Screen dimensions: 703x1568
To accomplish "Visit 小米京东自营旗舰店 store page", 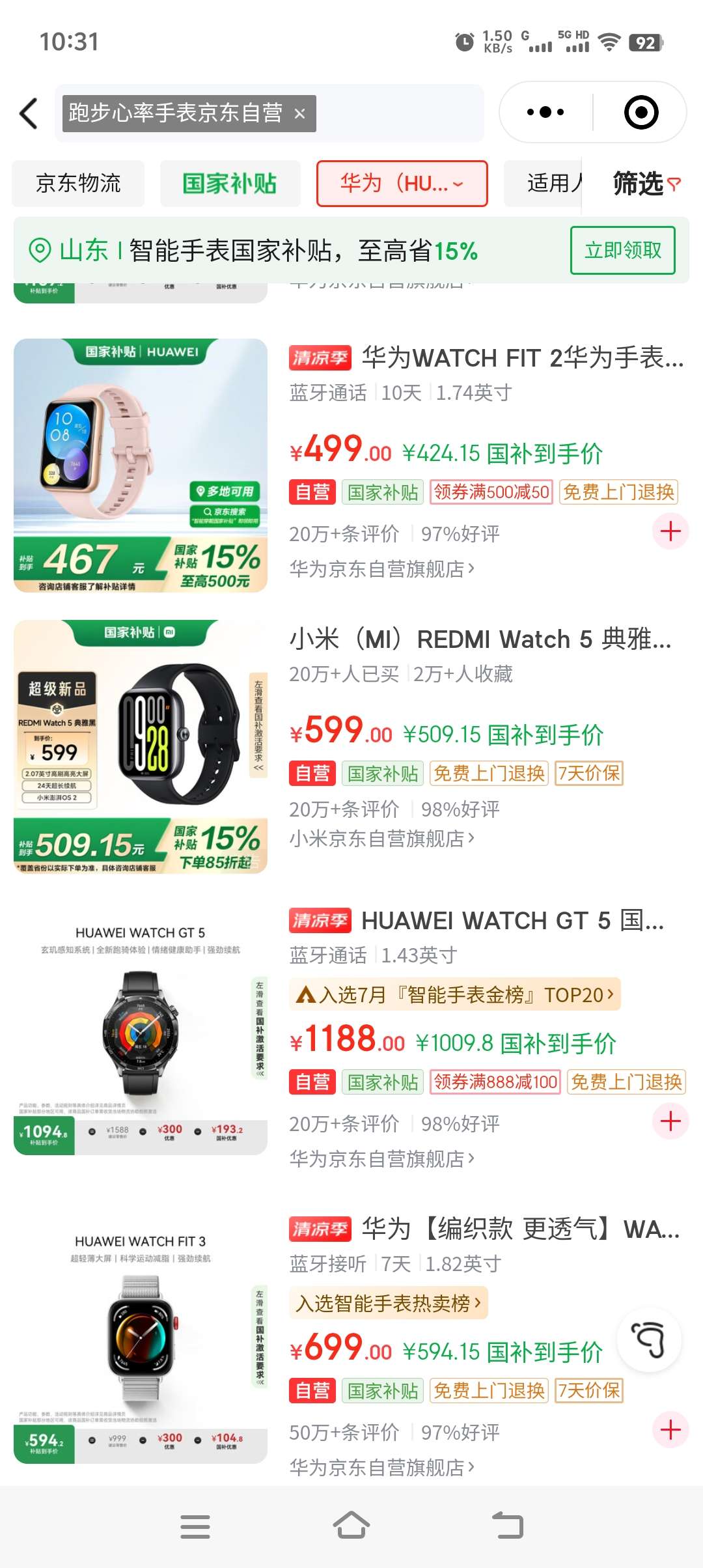I will tap(382, 839).
